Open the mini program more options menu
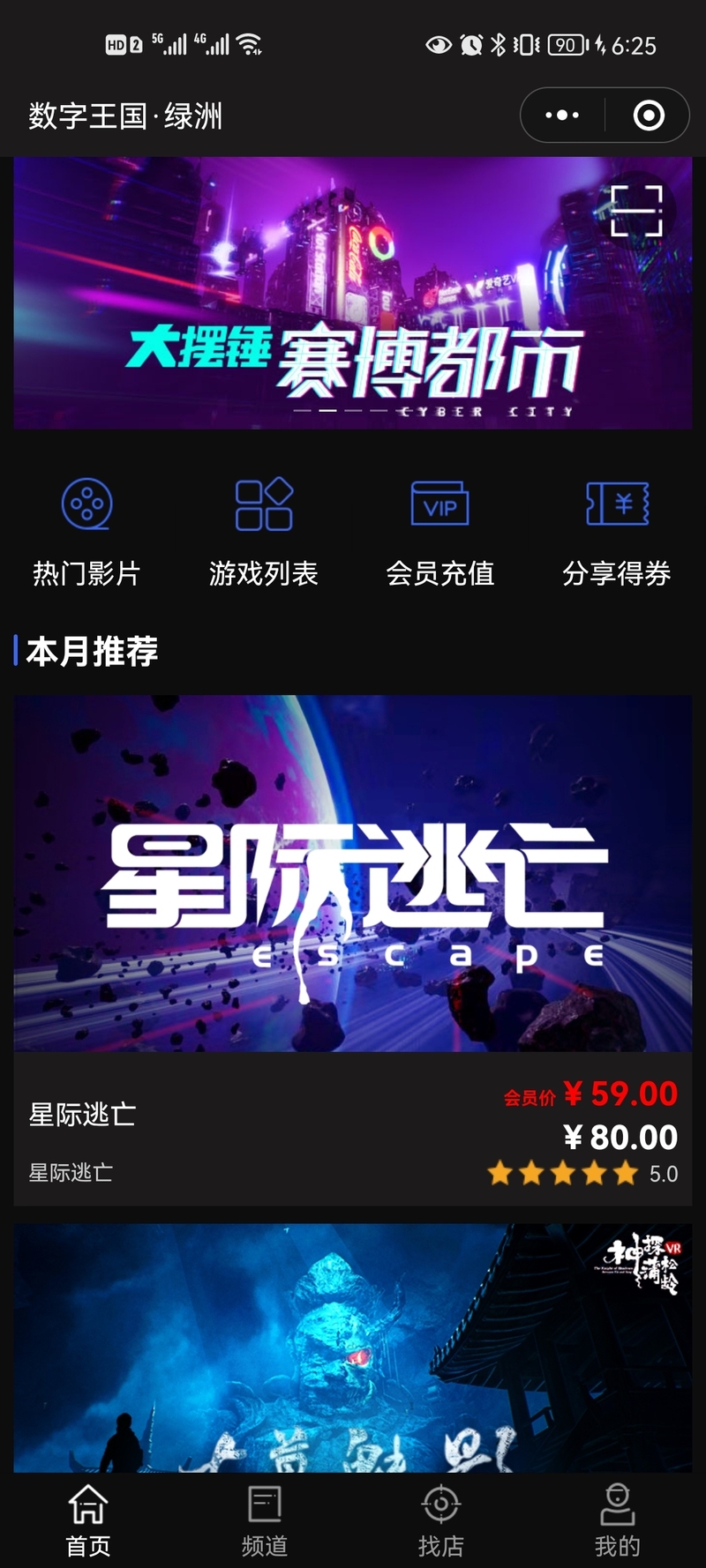Image resolution: width=706 pixels, height=1568 pixels. point(562,116)
